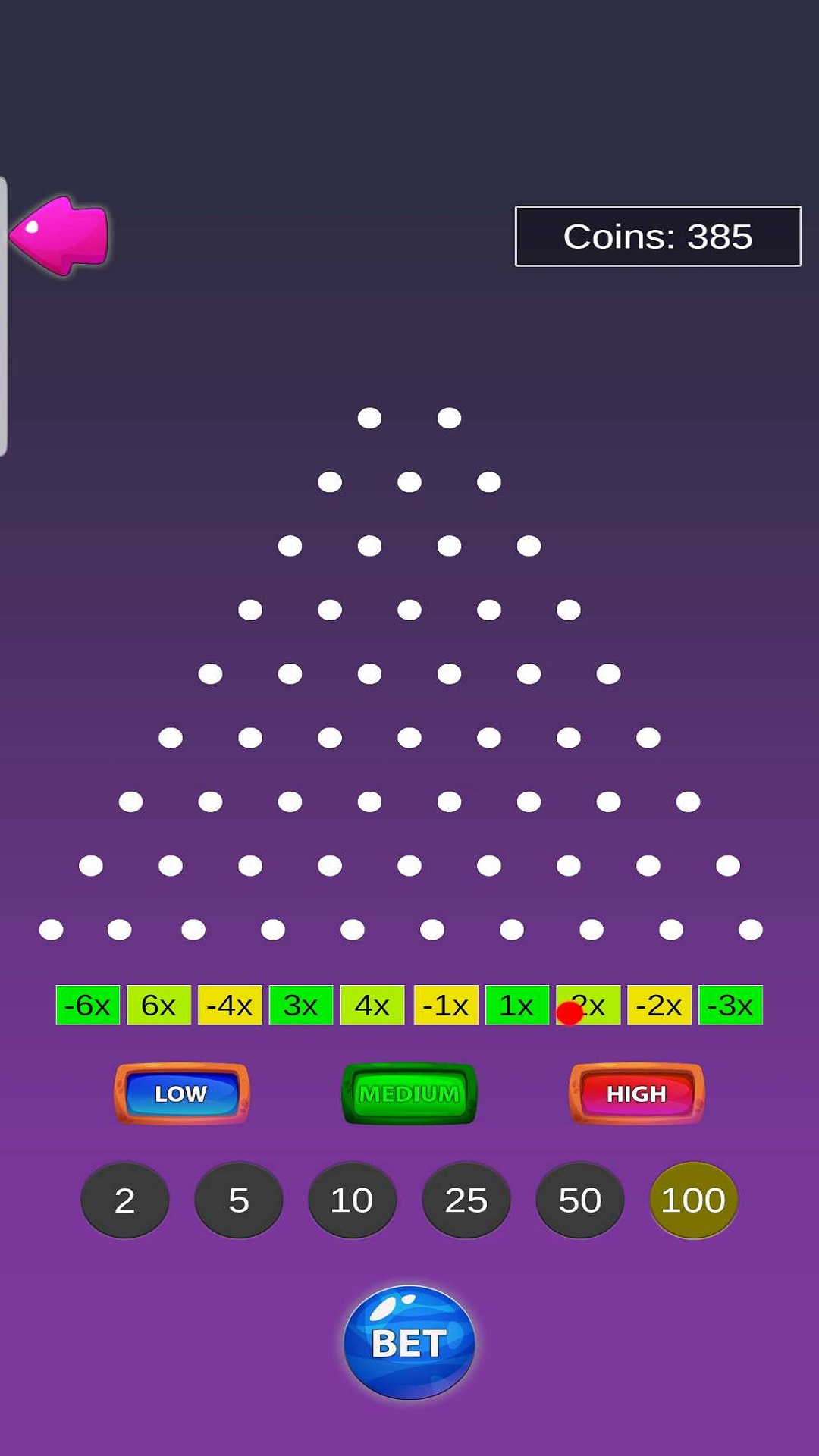Select the LOW risk button
This screenshot has width=819, height=1456.
(180, 1094)
